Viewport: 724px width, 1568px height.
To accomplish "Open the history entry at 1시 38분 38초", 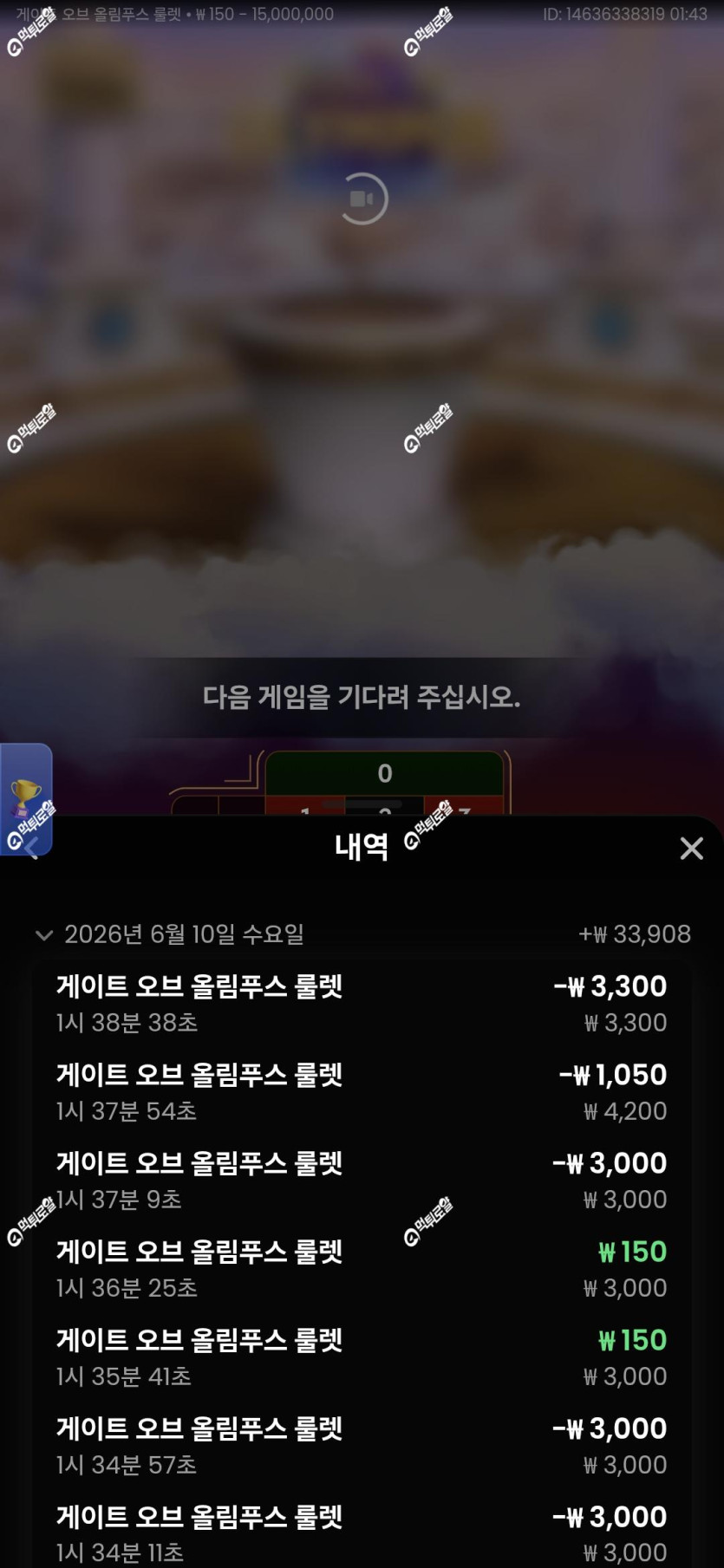I will [362, 1004].
